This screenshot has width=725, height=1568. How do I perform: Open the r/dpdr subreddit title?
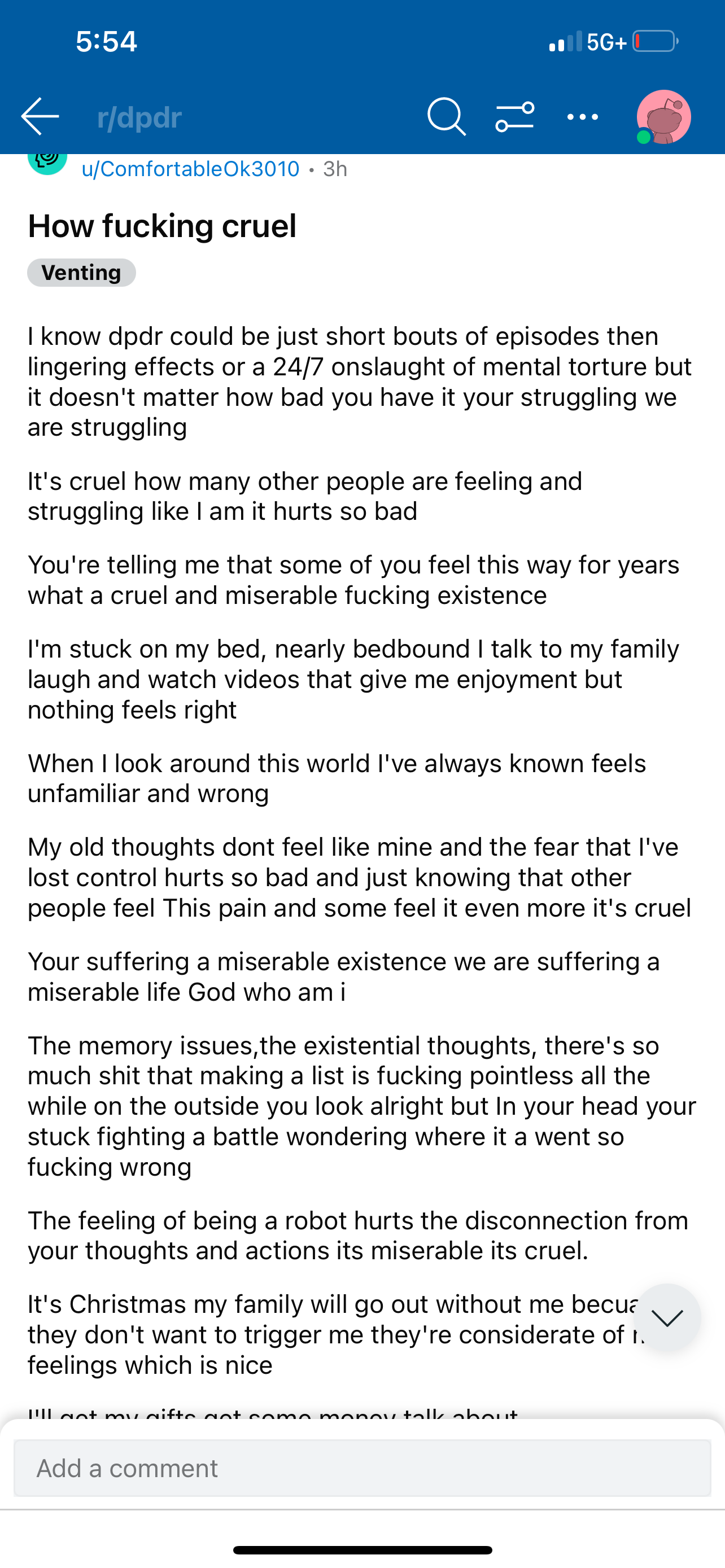(x=139, y=117)
